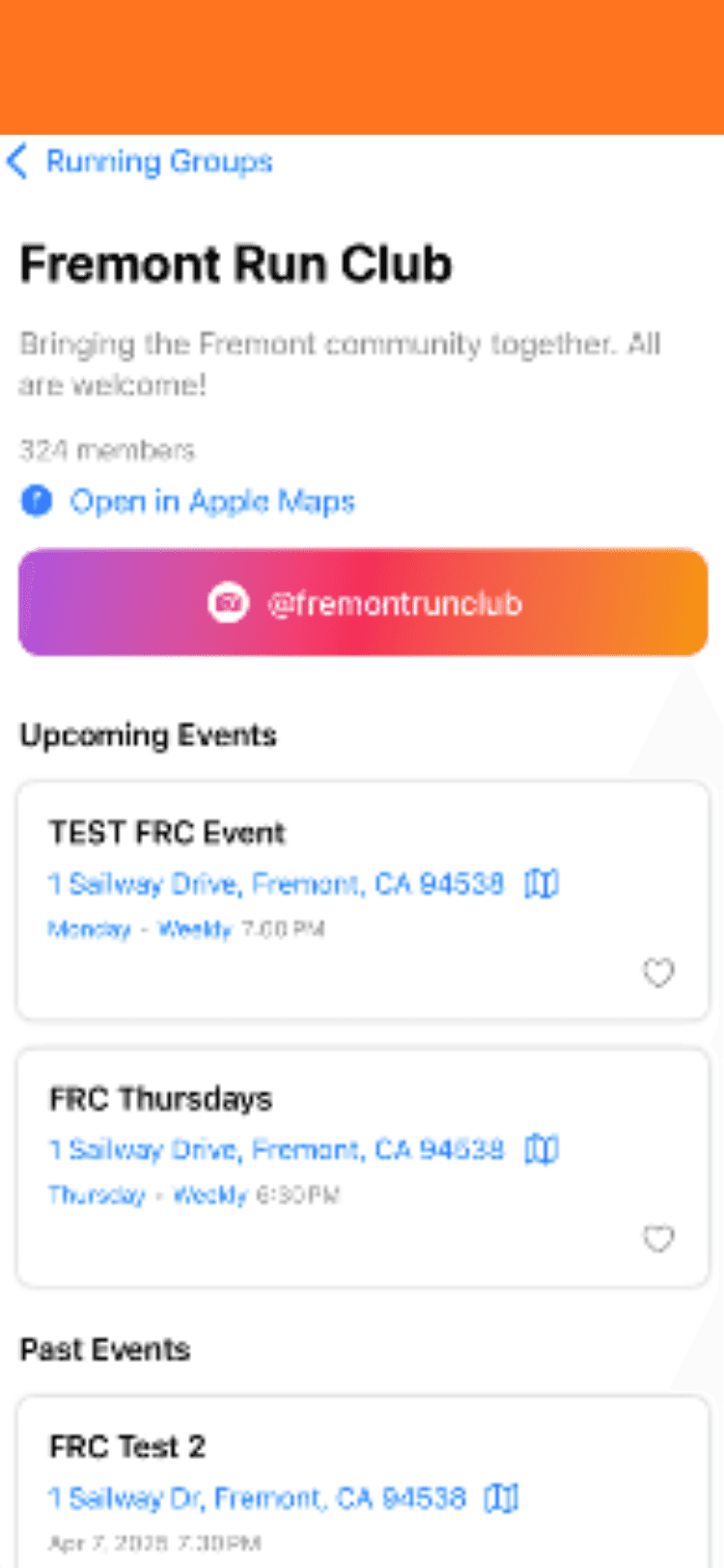Follow @fremontrunclub on Instagram

point(362,602)
